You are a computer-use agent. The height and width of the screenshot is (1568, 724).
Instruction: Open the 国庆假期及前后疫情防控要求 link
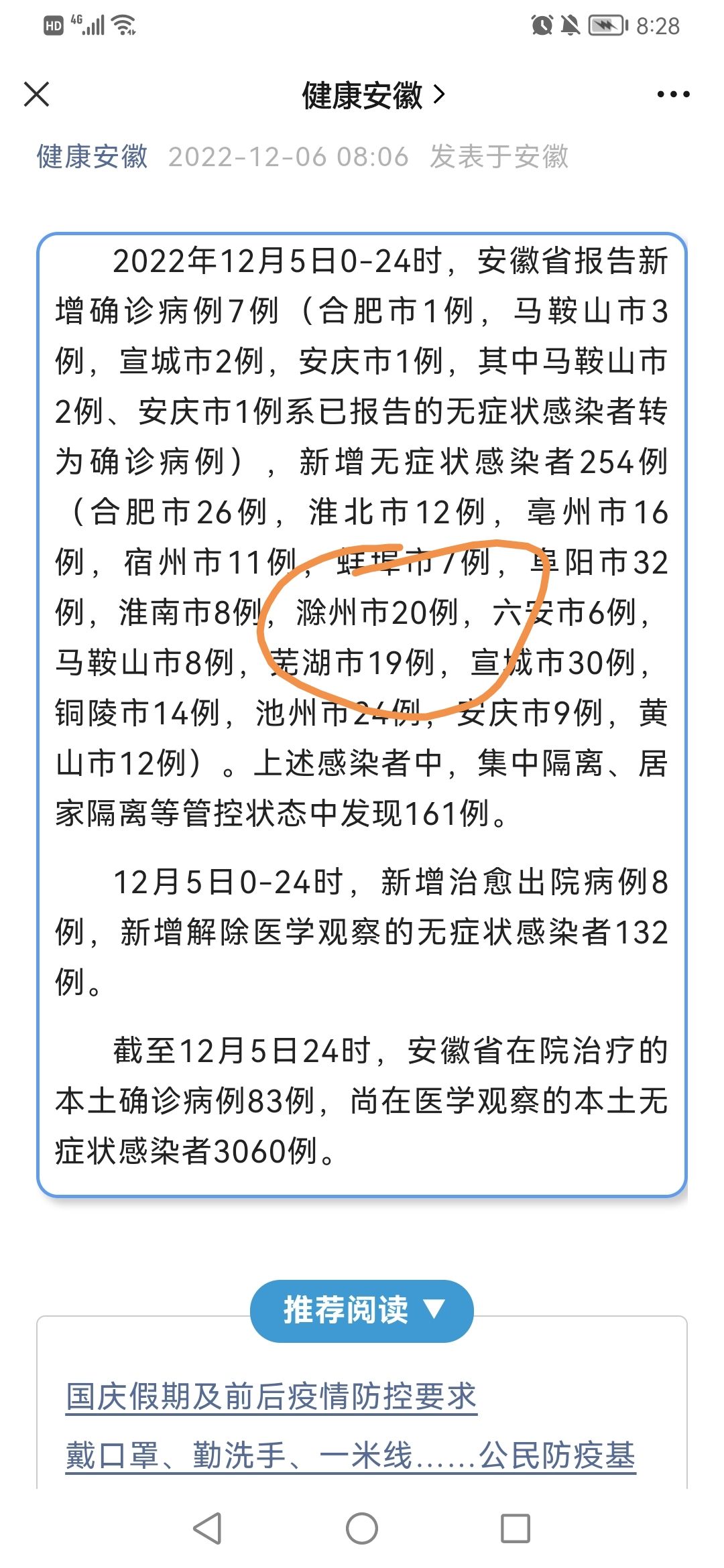tap(271, 1396)
